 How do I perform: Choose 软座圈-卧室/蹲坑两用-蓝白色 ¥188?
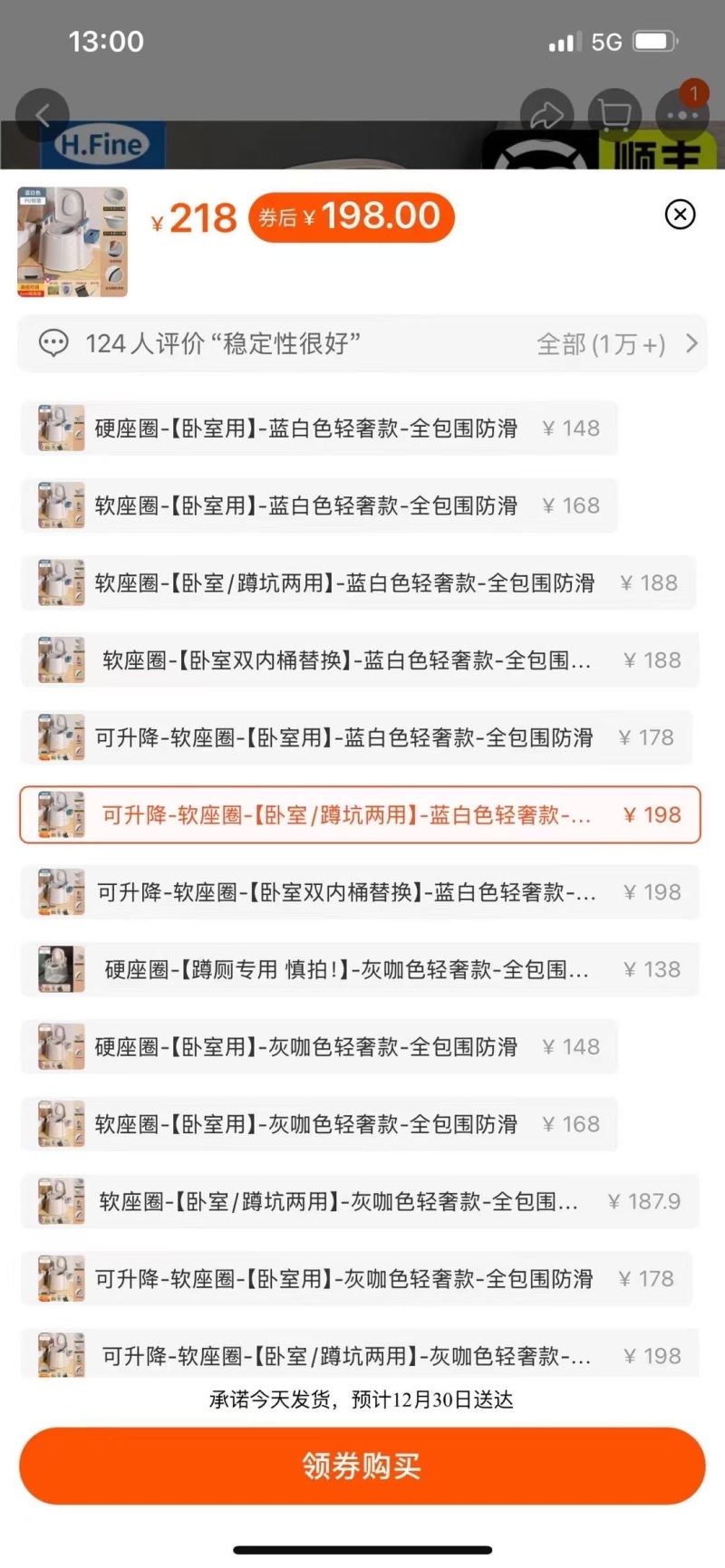pyautogui.click(x=358, y=583)
